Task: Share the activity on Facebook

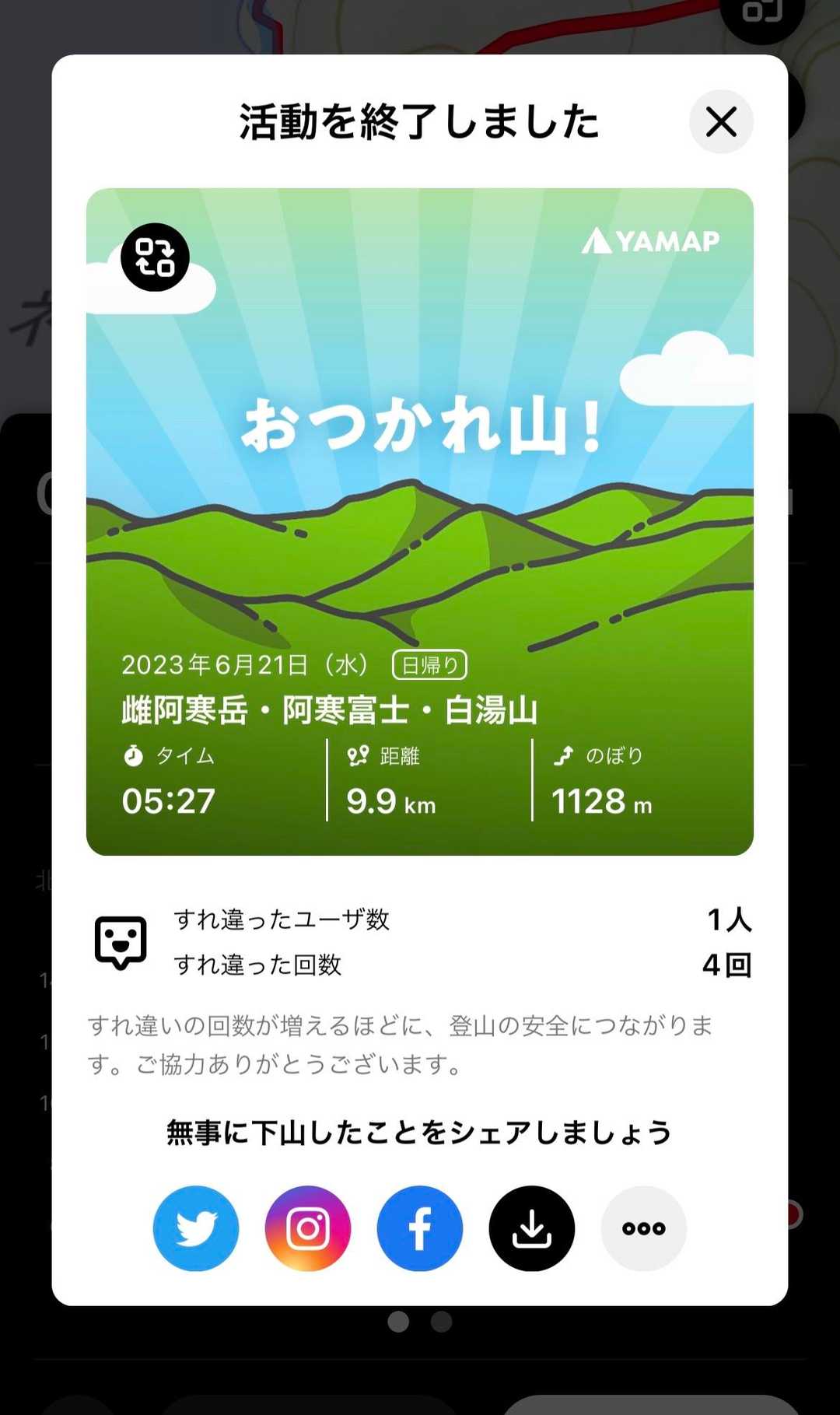Action: pyautogui.click(x=420, y=1228)
